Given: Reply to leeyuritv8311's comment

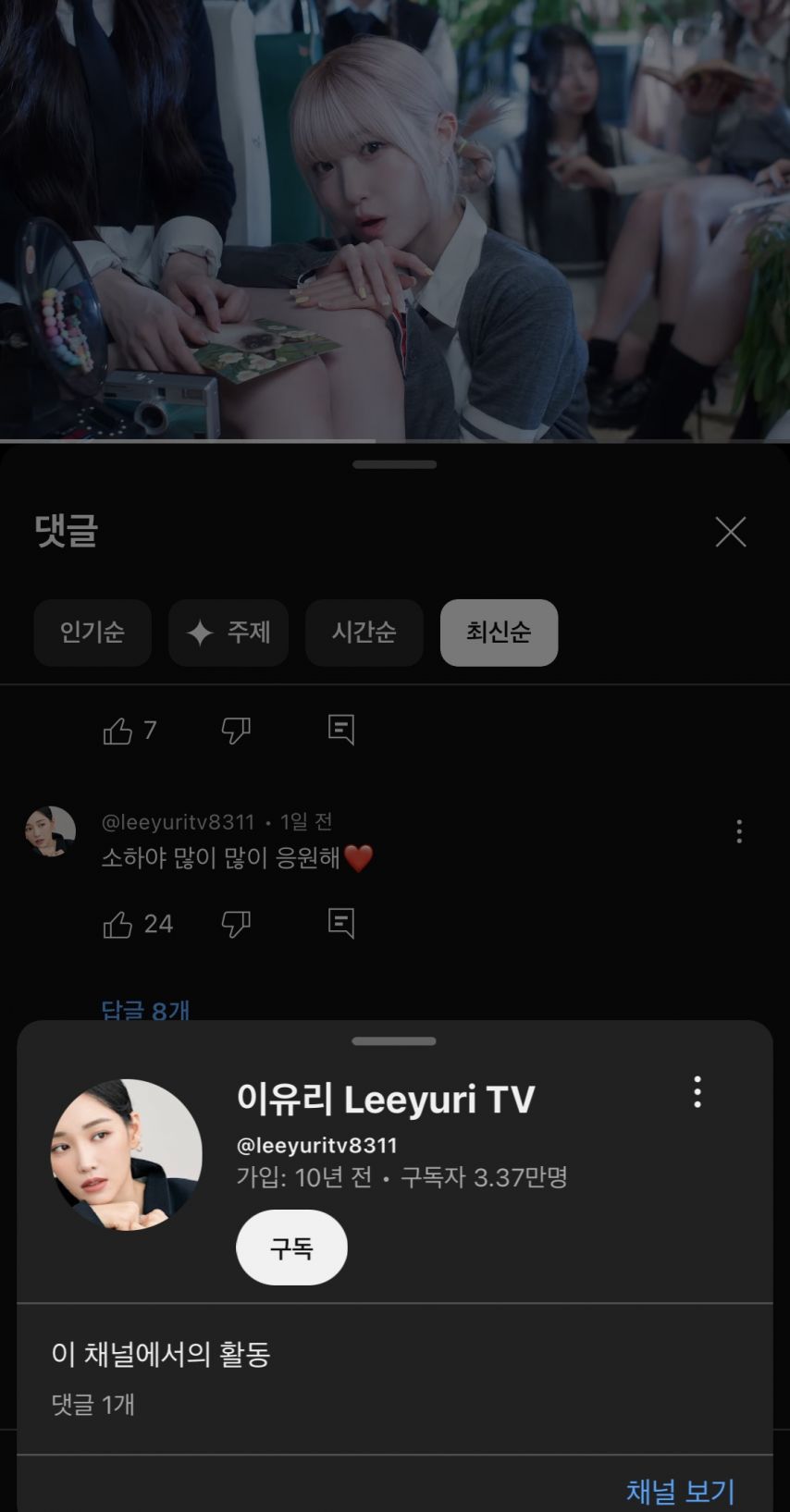Looking at the screenshot, I should point(341,924).
